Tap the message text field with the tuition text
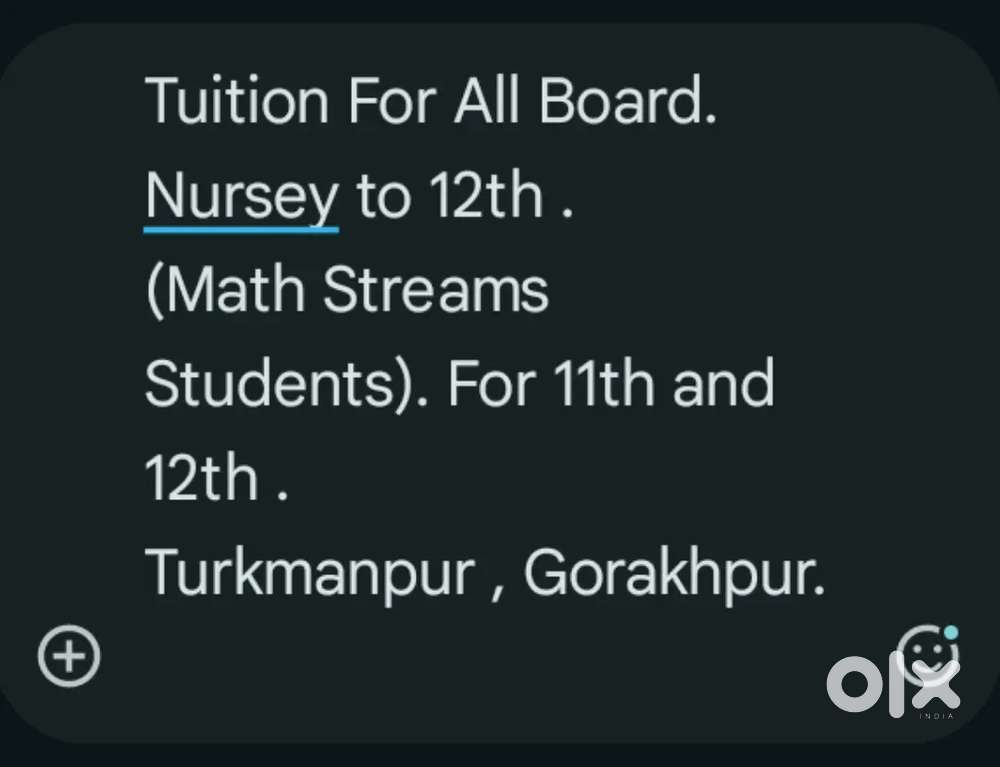1000x767 pixels. [485, 336]
